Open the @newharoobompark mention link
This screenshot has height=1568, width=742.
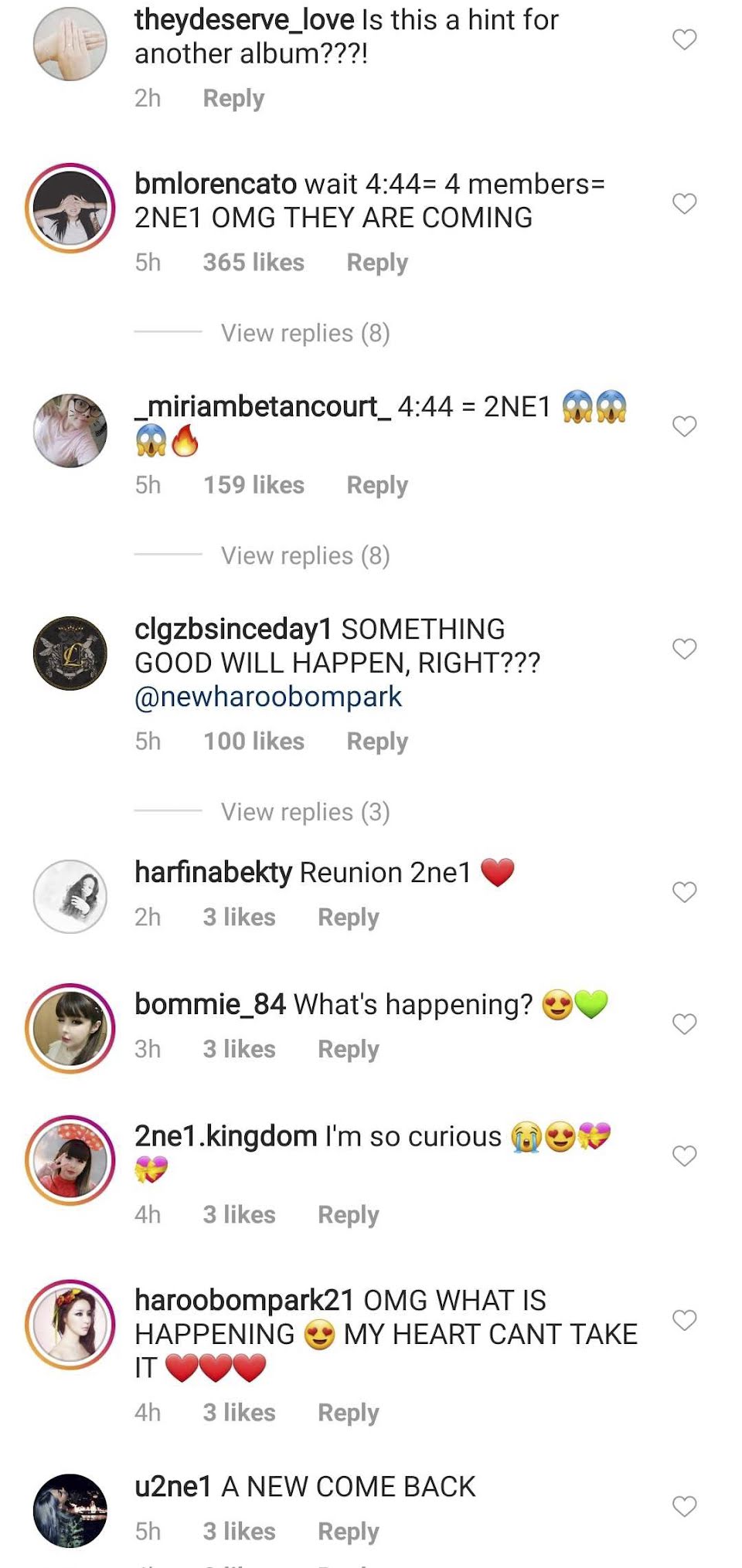(x=268, y=697)
